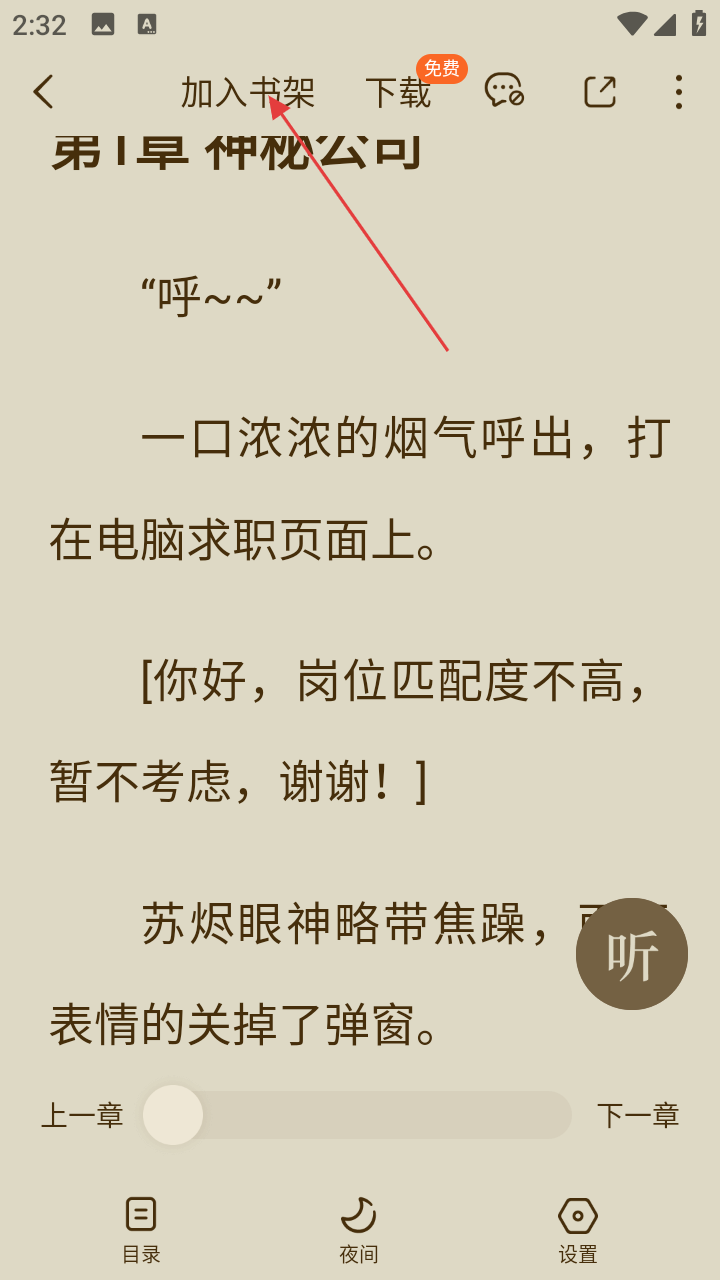Viewport: 720px width, 1280px height.
Task: Switch to 夜间 night mode
Action: click(x=358, y=1230)
